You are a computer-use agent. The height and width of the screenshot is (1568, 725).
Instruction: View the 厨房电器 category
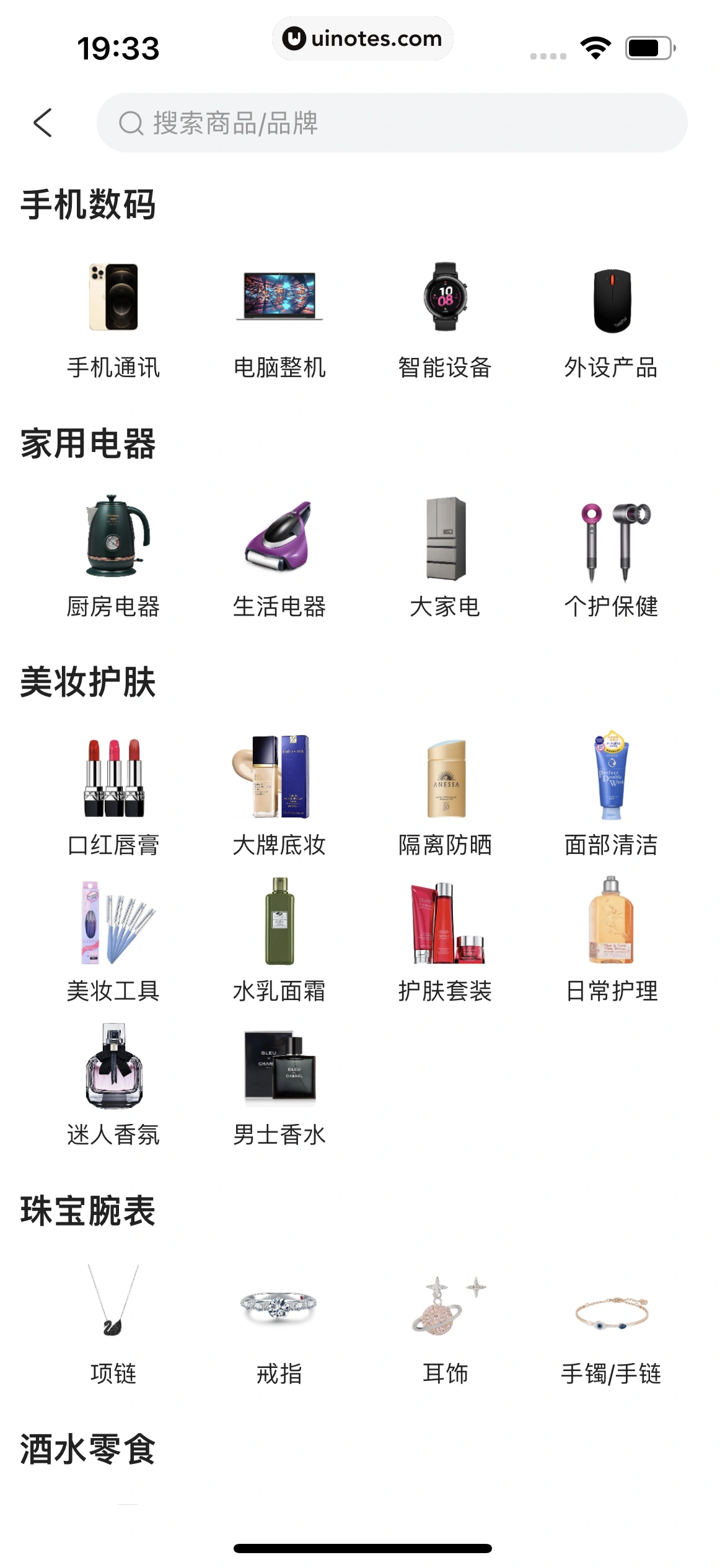pyautogui.click(x=113, y=557)
